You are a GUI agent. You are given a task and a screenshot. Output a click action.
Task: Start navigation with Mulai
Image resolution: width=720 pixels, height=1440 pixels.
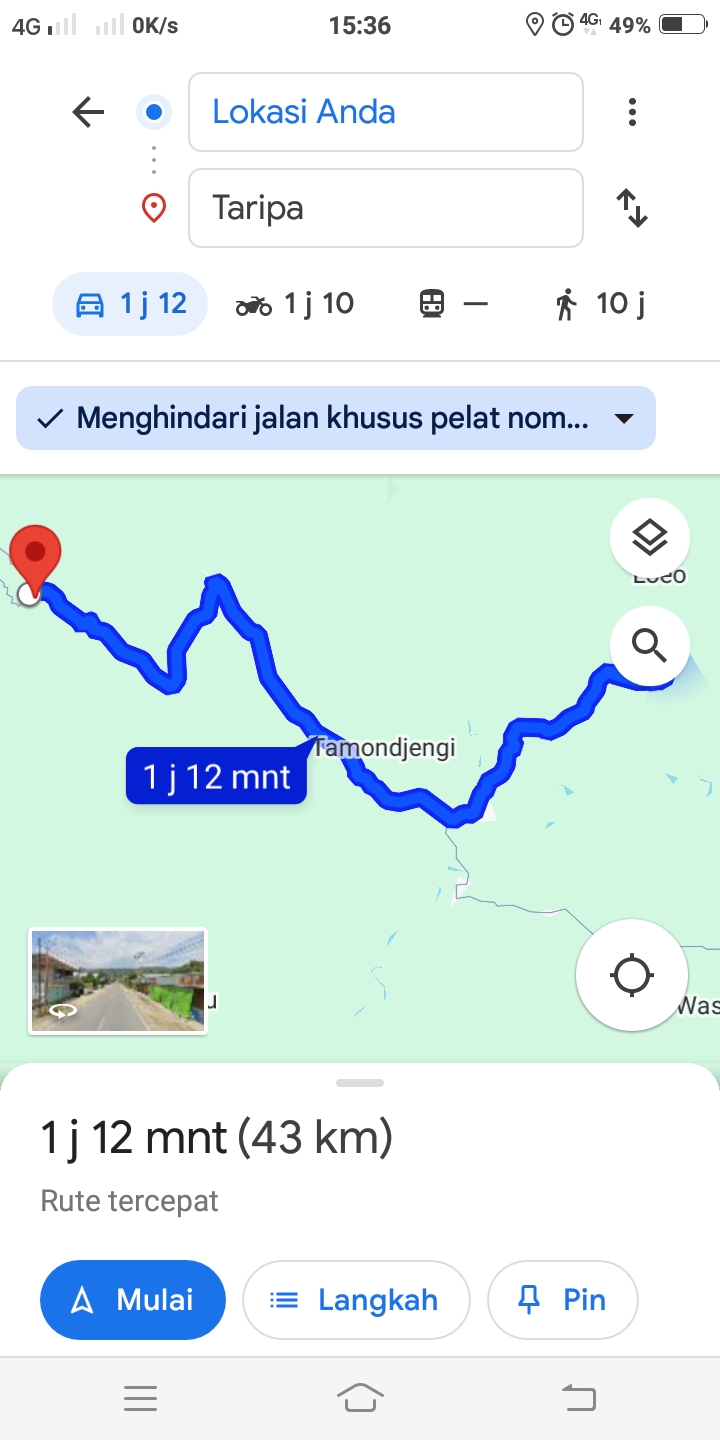tap(133, 1300)
